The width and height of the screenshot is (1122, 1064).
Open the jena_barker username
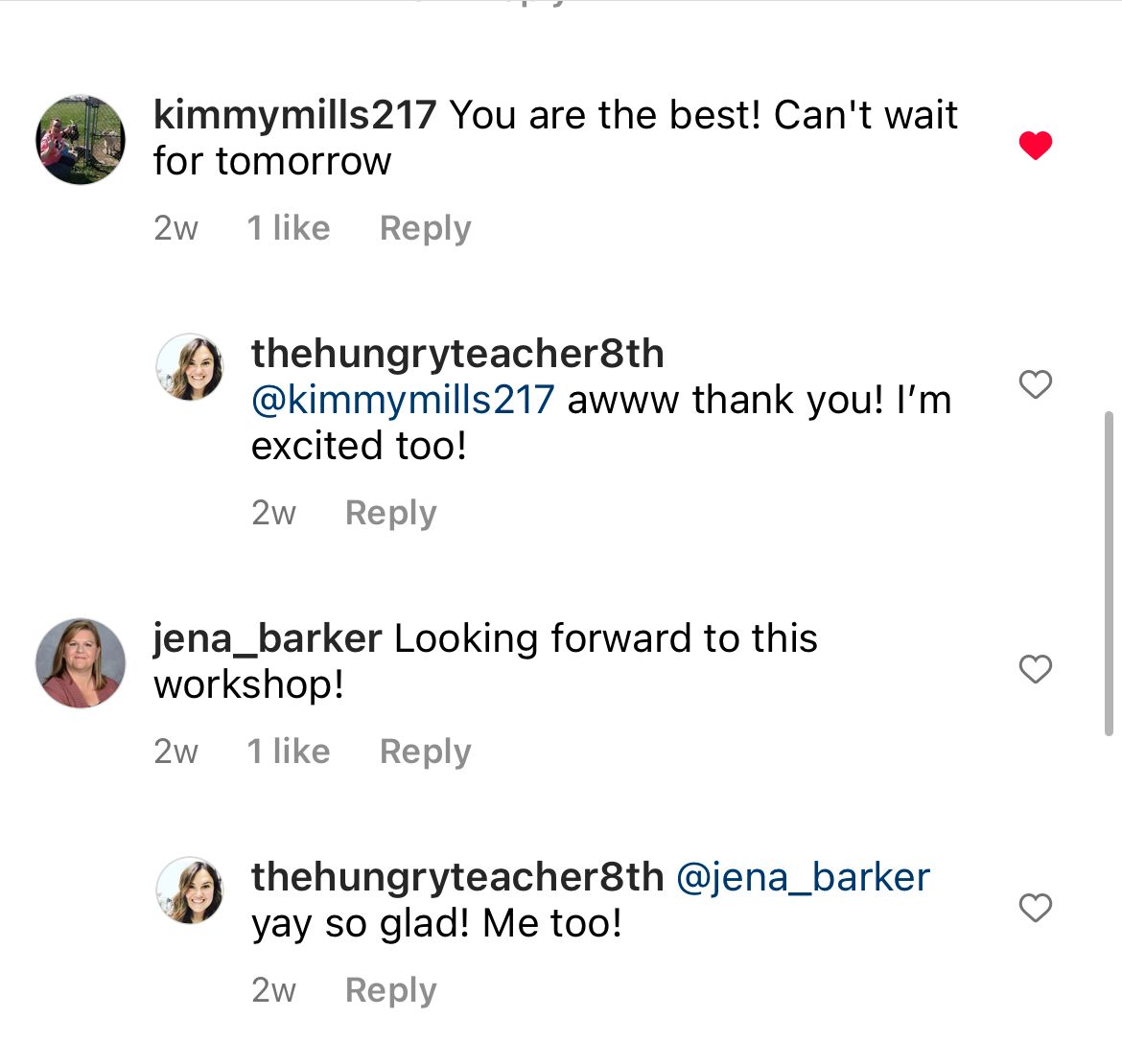[268, 638]
